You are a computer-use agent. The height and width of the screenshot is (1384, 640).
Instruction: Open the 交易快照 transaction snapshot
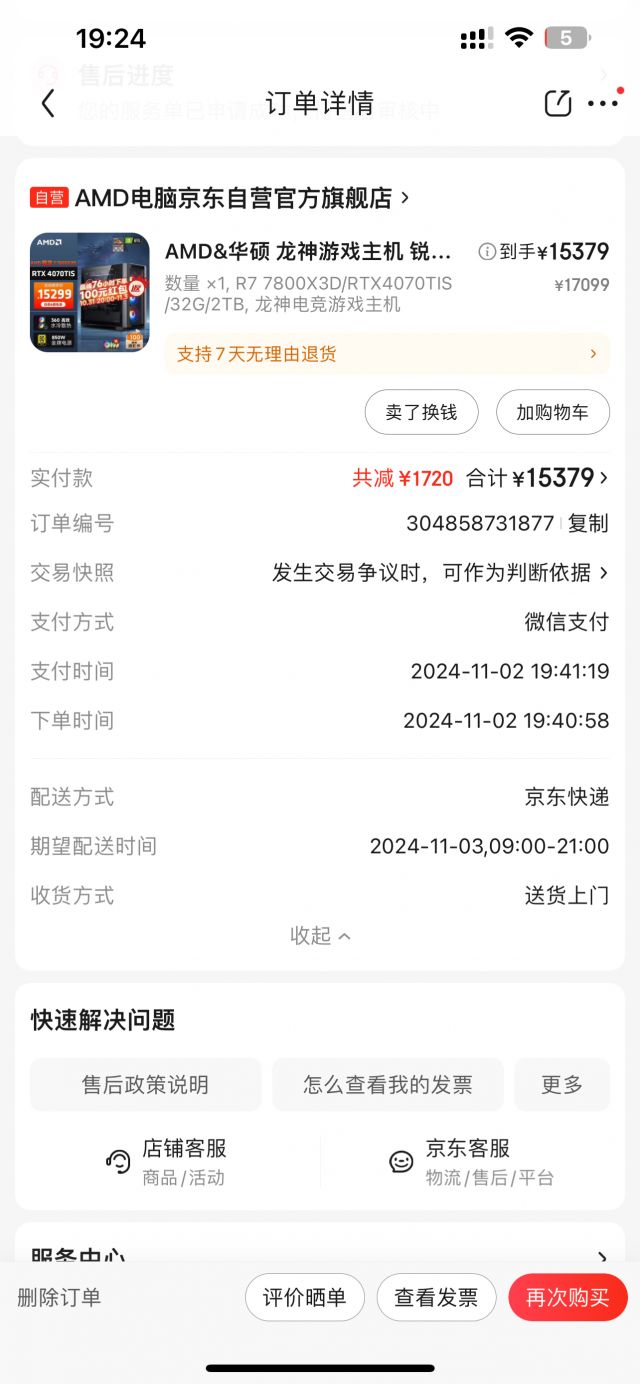(440, 573)
